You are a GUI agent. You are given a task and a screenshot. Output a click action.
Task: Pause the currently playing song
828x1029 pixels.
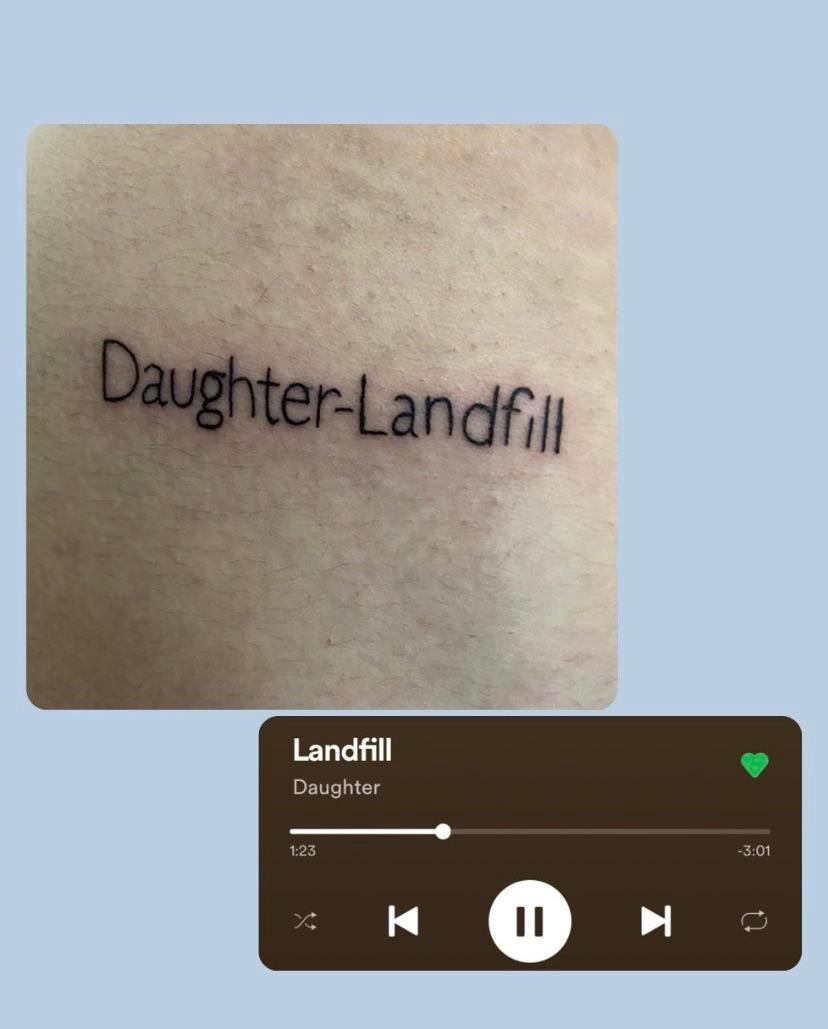(x=529, y=921)
